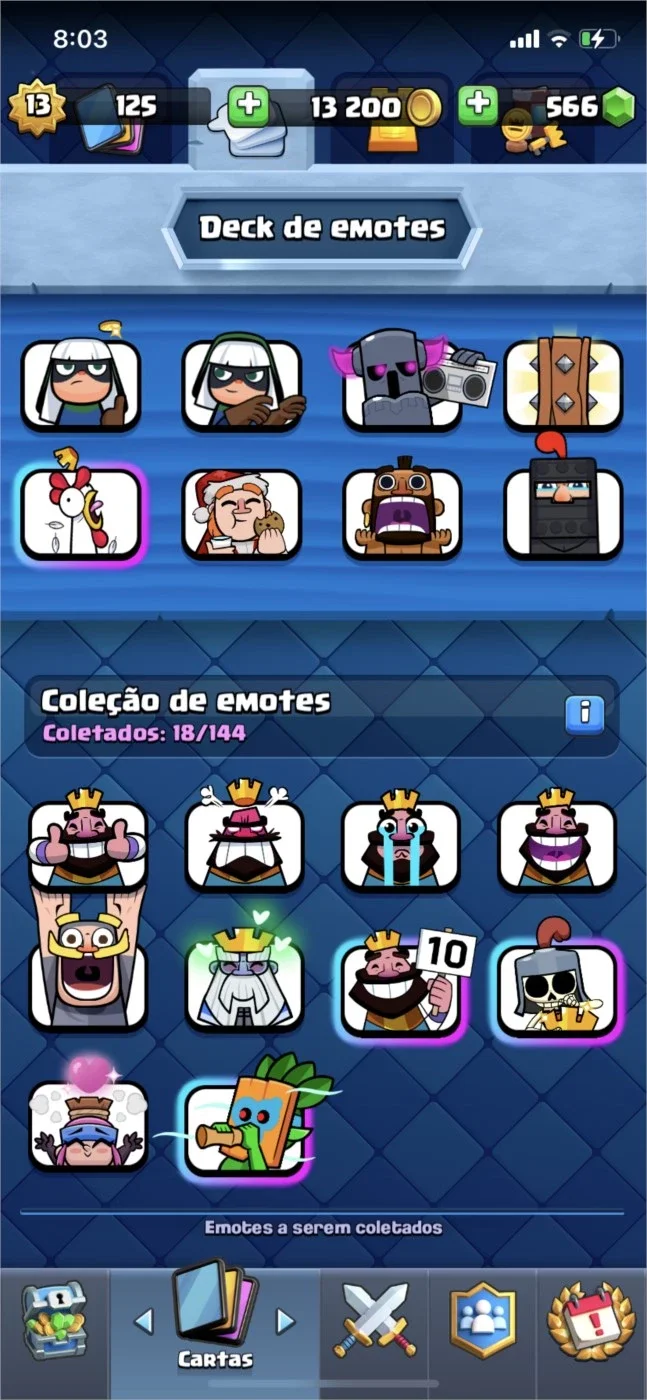Select the screaming Hog Rider deck emote

click(x=403, y=513)
